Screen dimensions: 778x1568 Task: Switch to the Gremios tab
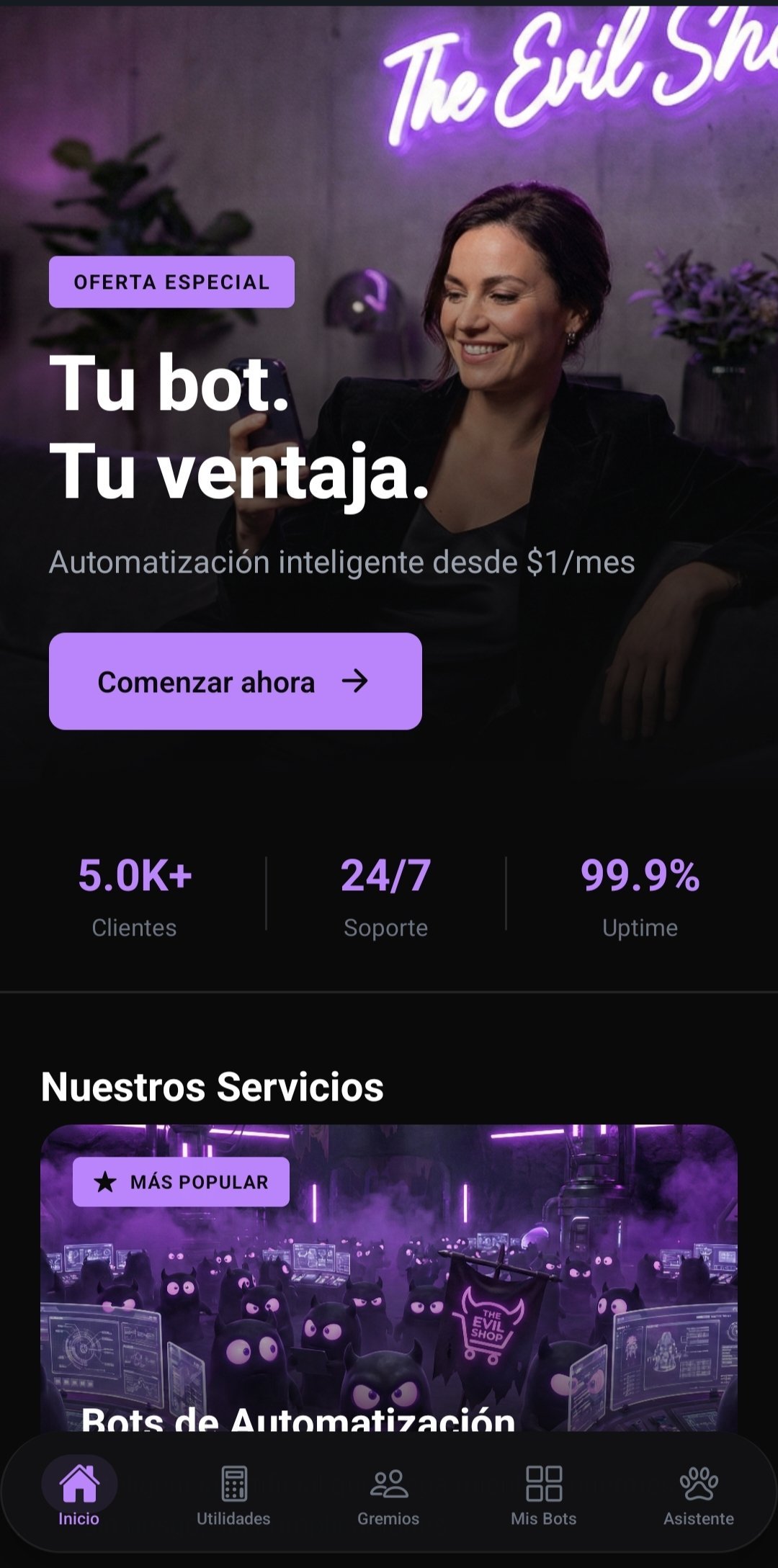tap(388, 1498)
